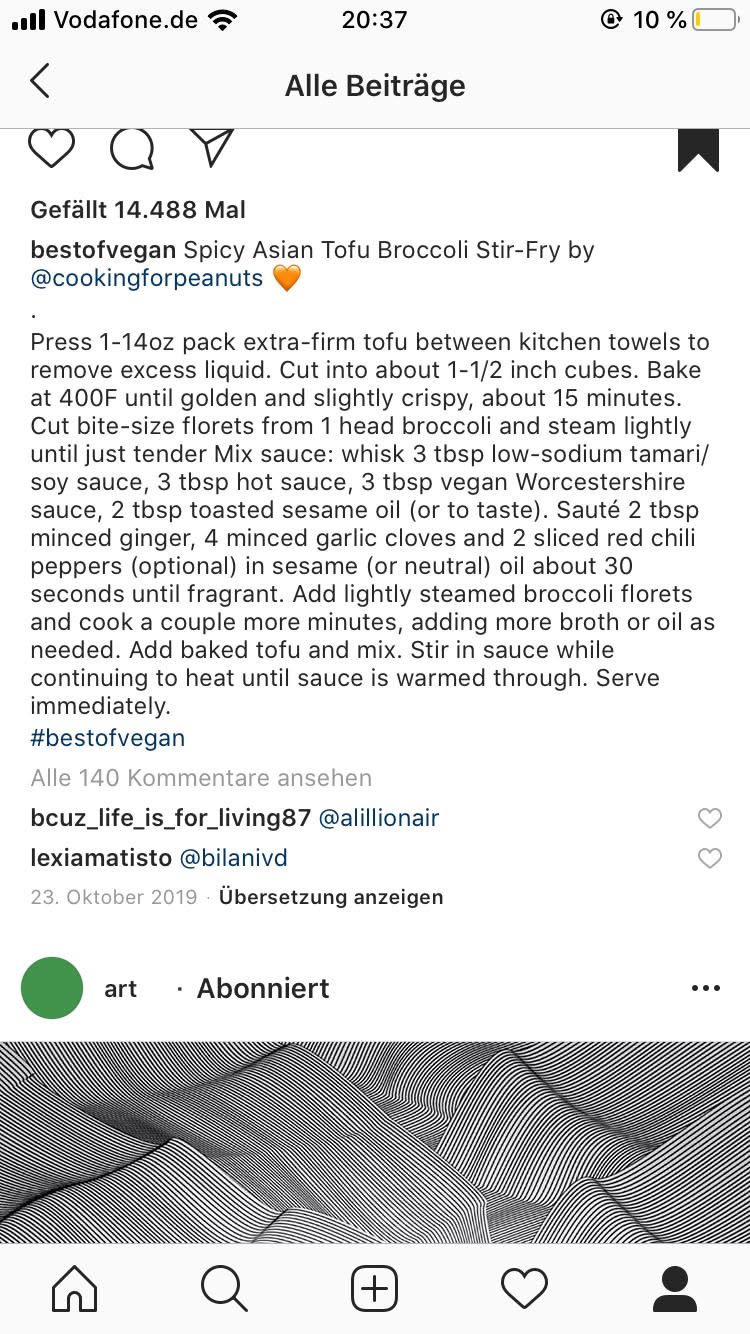Share the bestofvegan post
Image resolution: width=750 pixels, height=1334 pixels.
(212, 148)
